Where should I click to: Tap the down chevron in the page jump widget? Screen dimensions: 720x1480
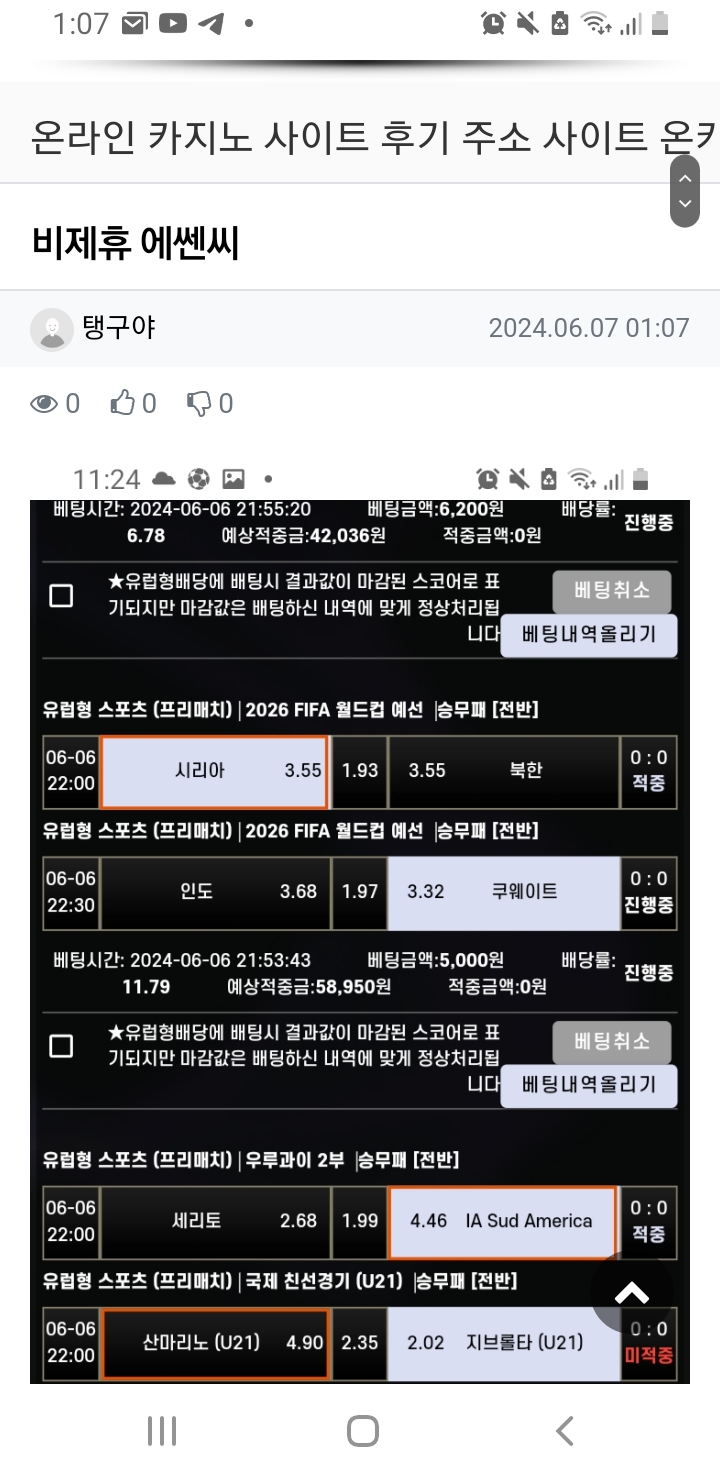pos(685,204)
